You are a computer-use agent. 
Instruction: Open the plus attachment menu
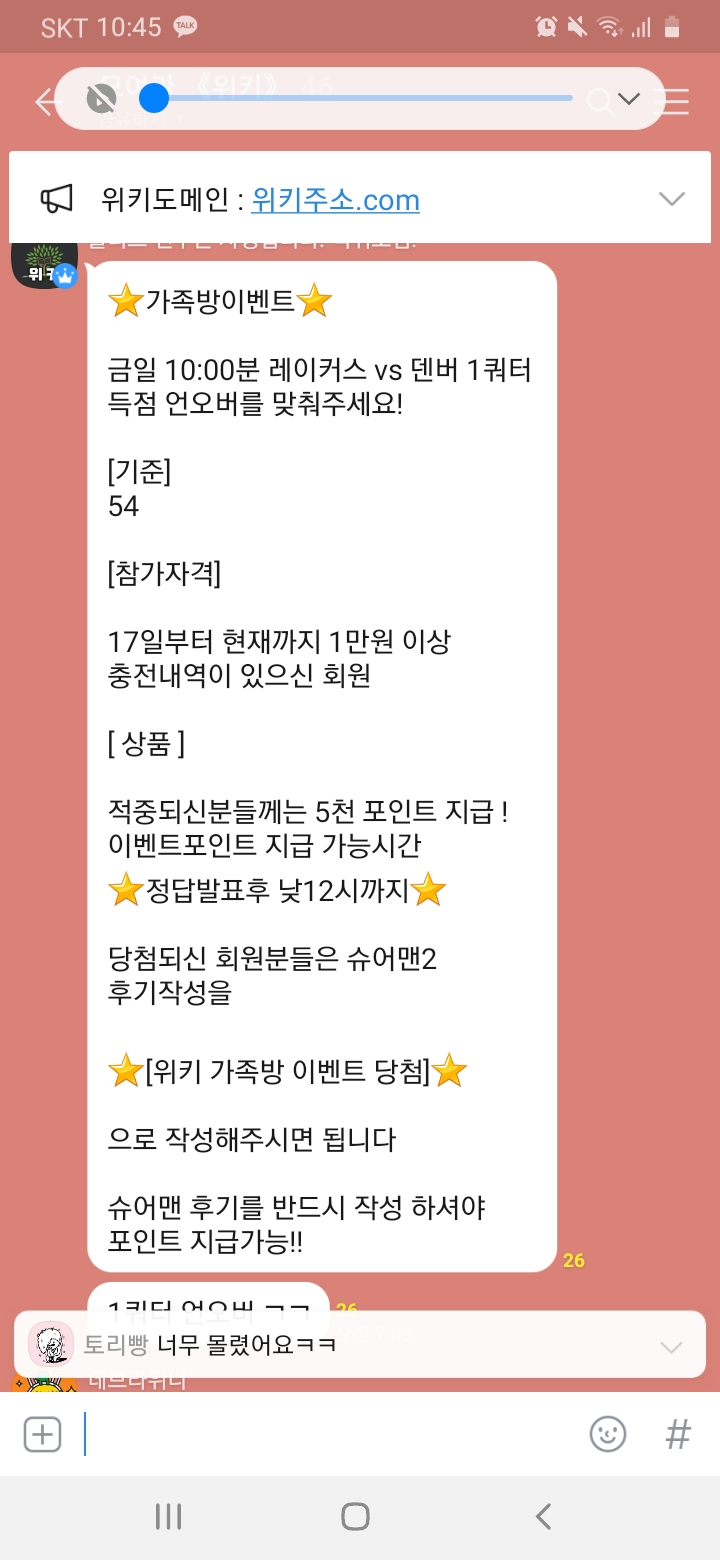42,1435
